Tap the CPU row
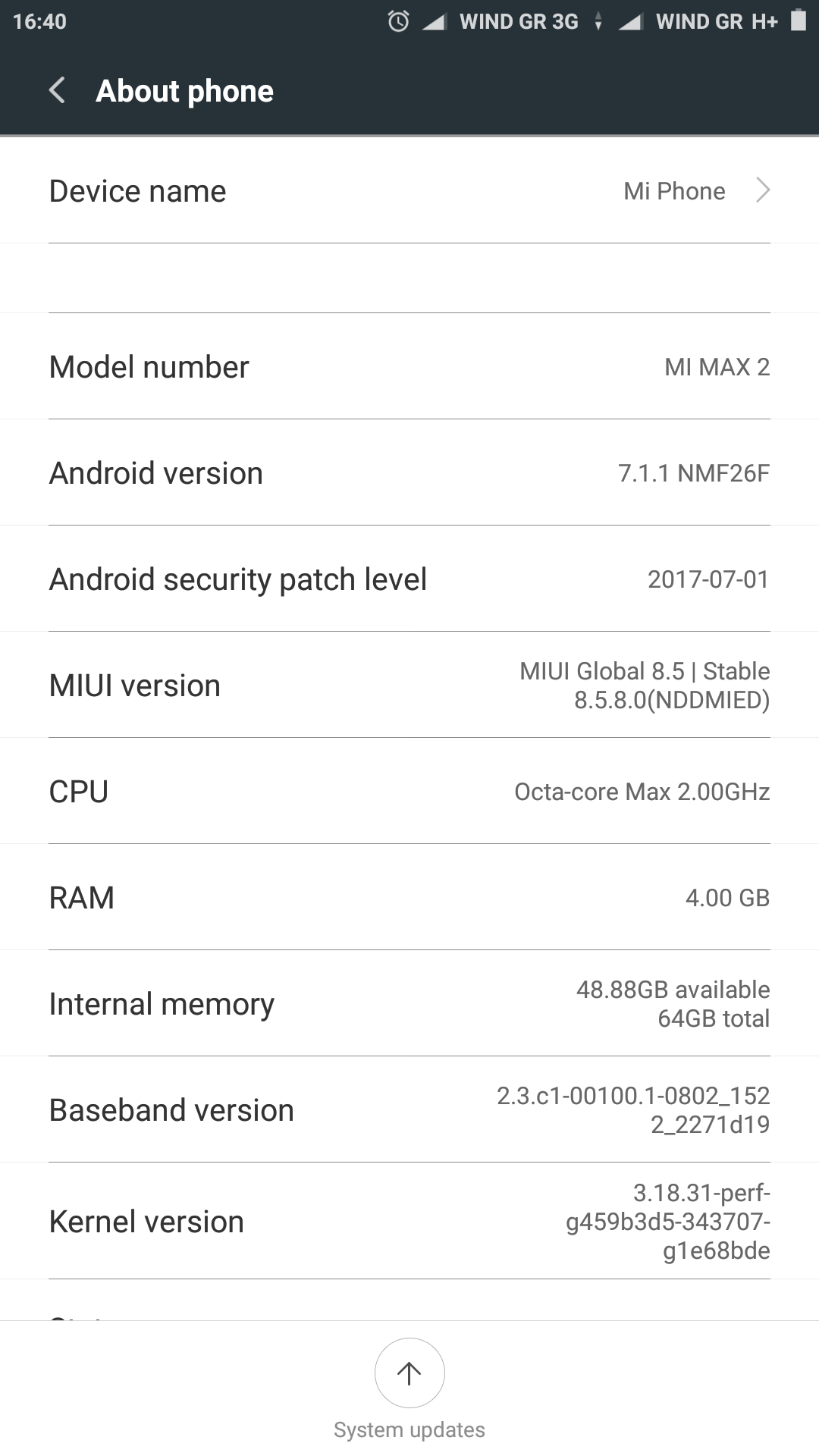 click(409, 792)
